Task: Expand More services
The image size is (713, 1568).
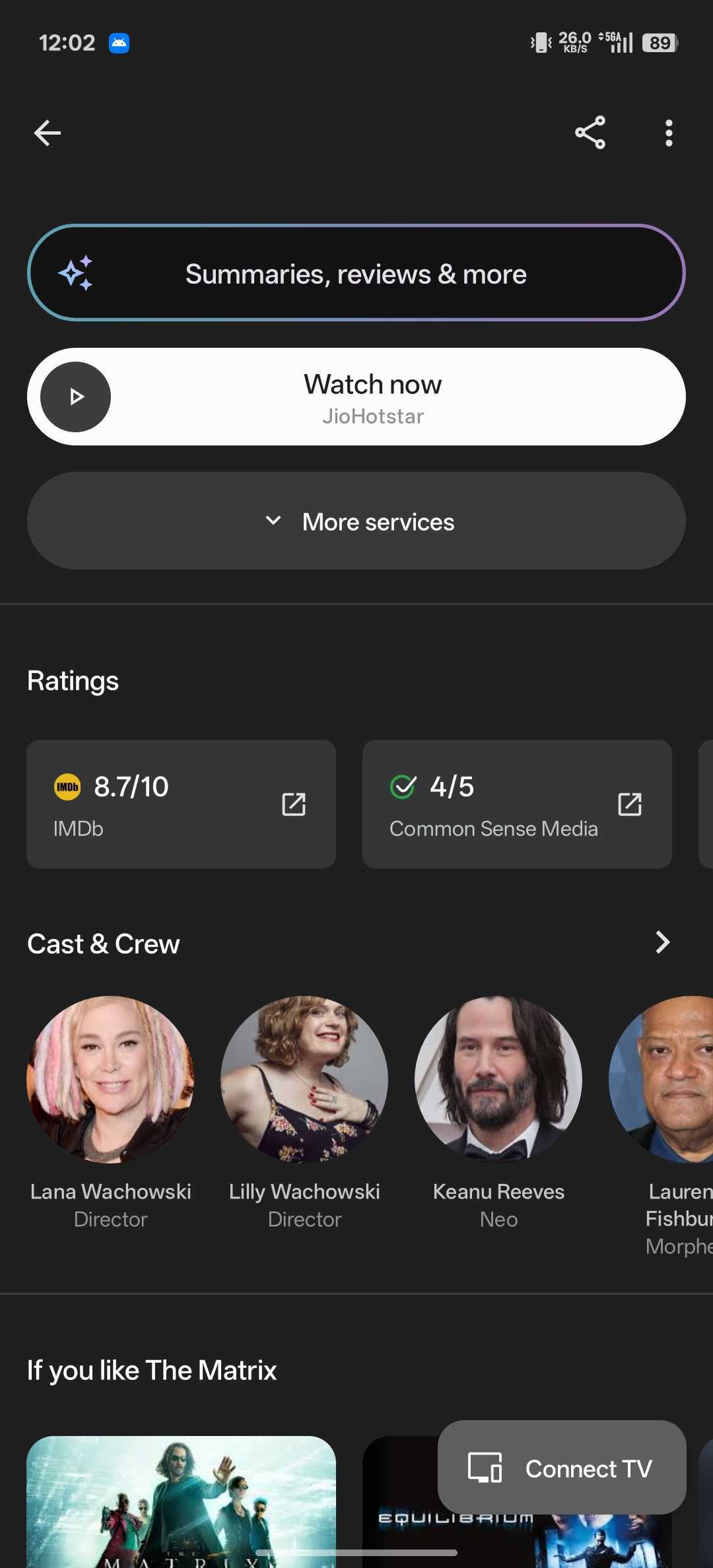Action: (x=356, y=521)
